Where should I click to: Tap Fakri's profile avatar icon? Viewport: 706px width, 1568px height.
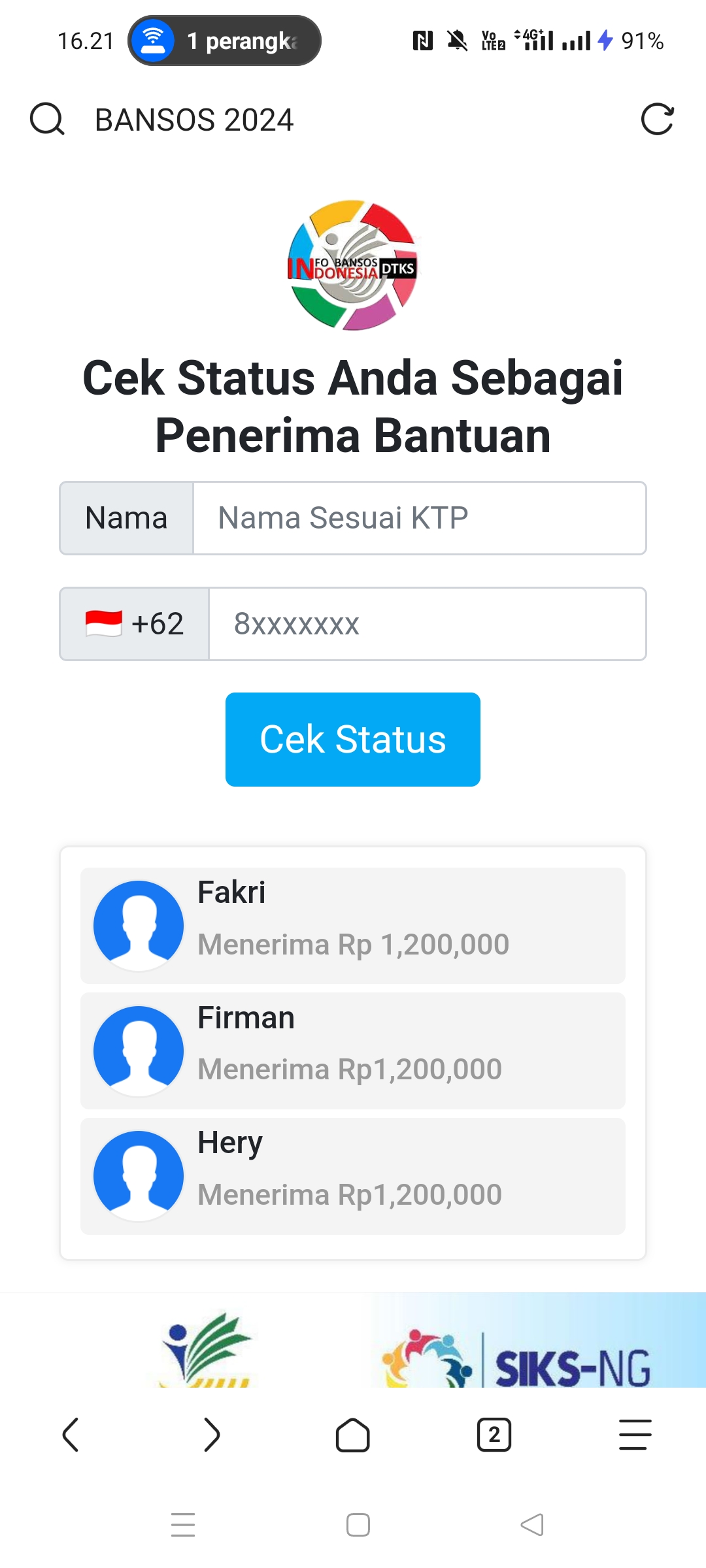[139, 926]
